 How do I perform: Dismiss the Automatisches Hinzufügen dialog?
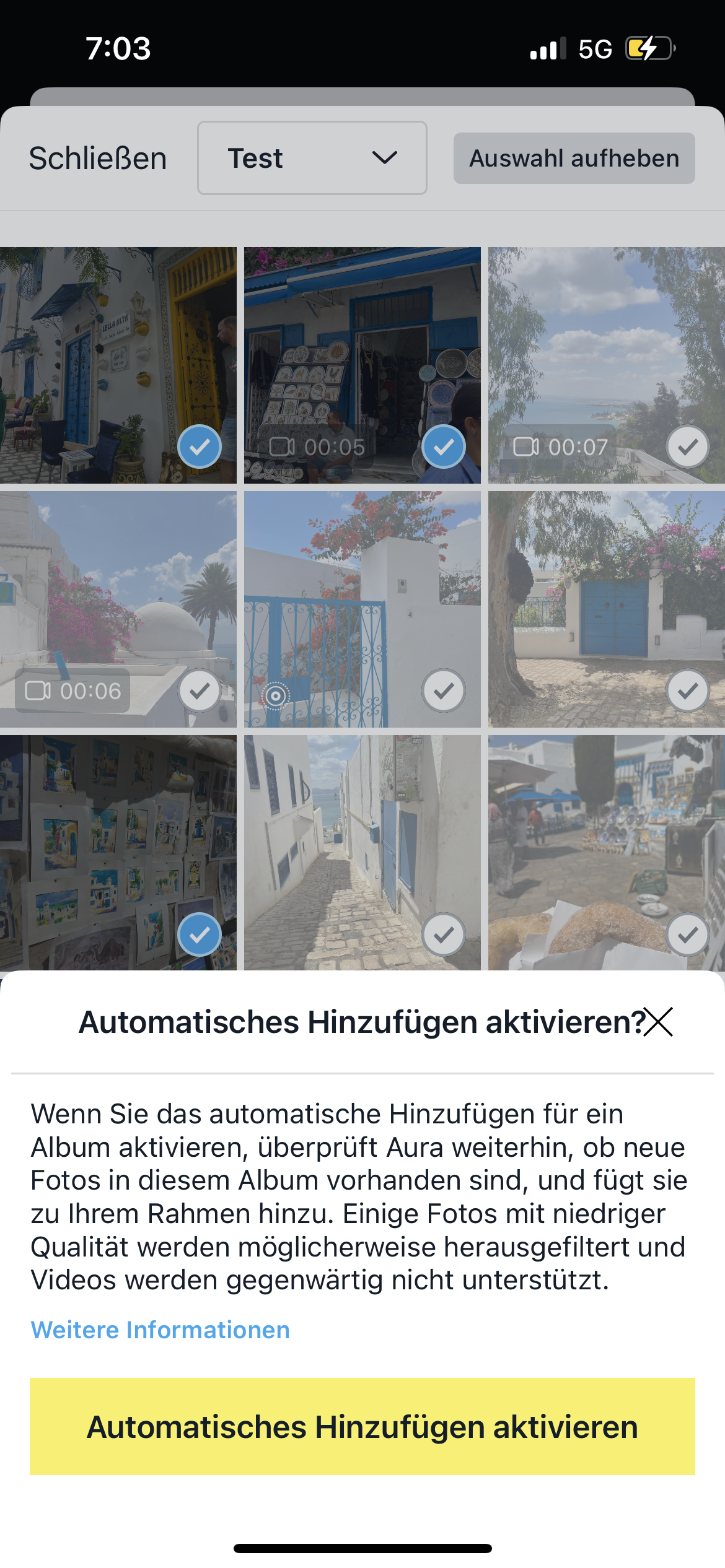658,1022
